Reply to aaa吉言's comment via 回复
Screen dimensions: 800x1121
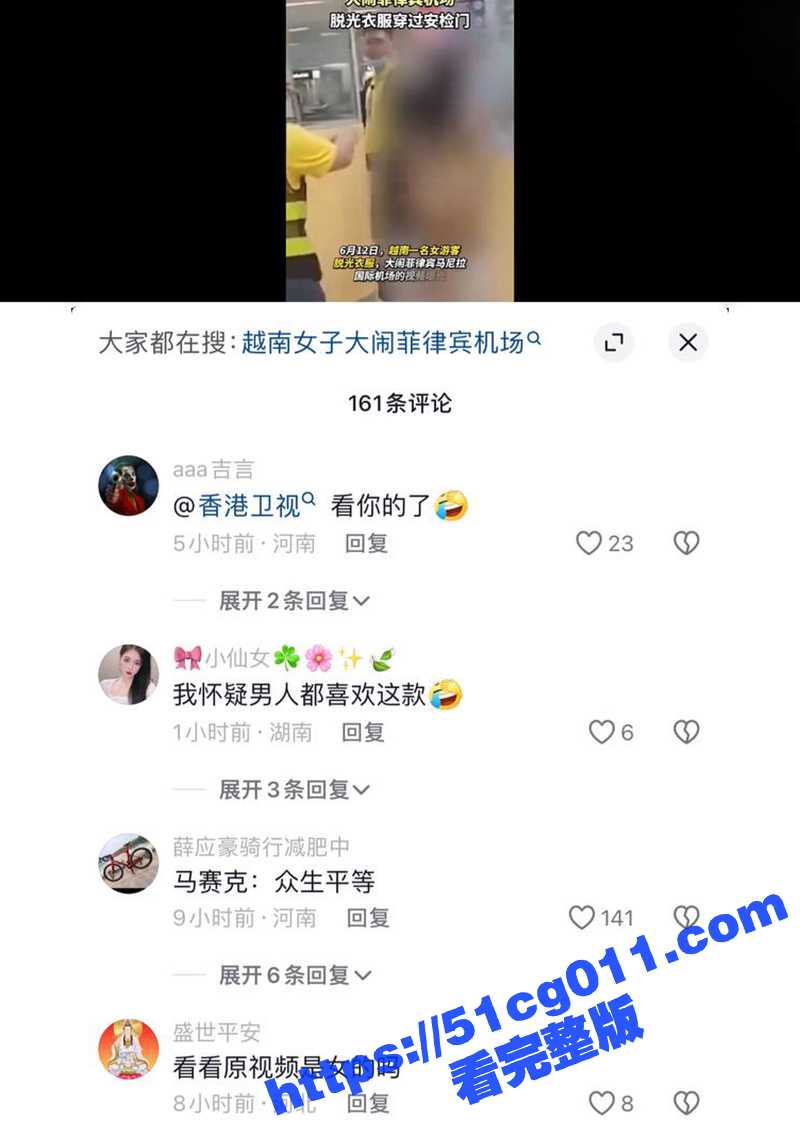coord(364,544)
